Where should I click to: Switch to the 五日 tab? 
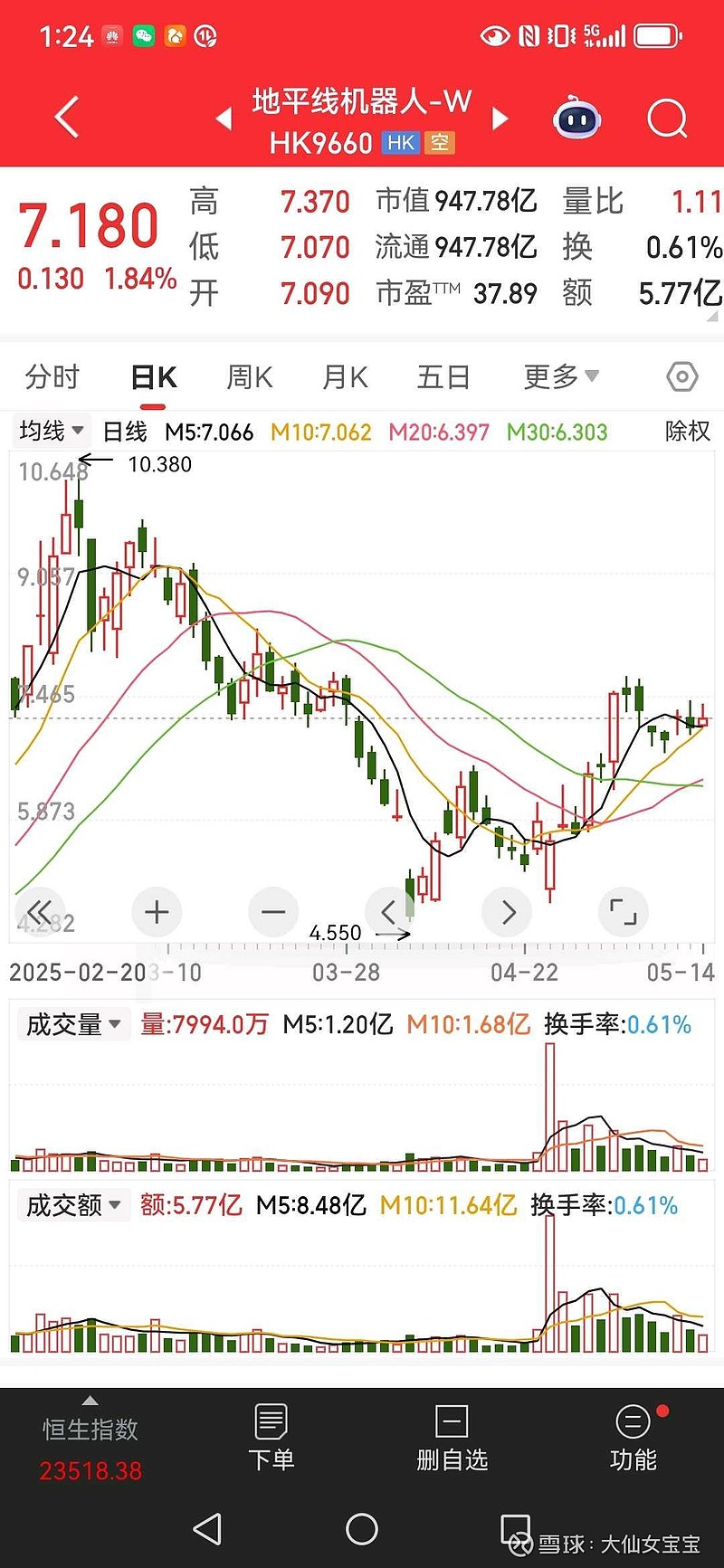pyautogui.click(x=443, y=376)
